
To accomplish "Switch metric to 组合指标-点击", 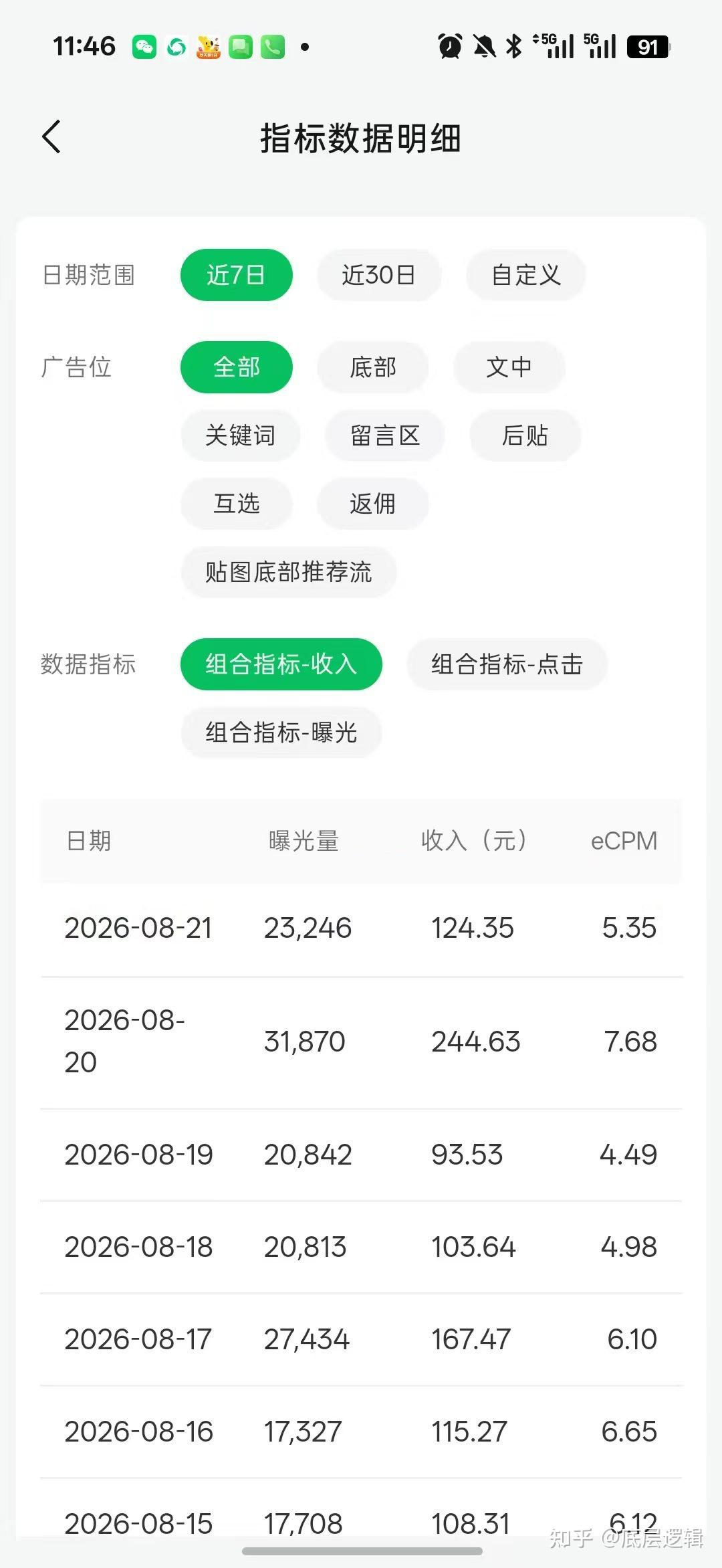I will (x=507, y=664).
